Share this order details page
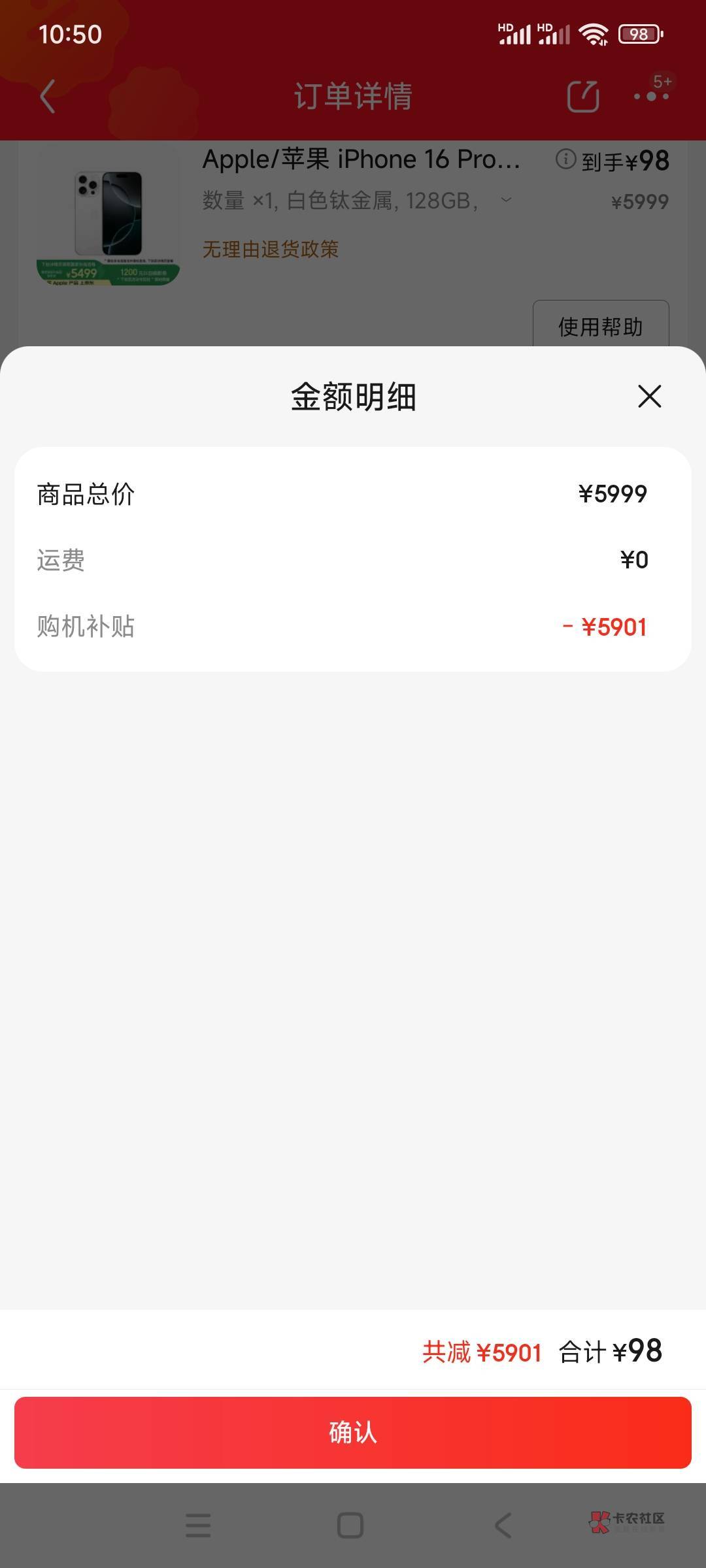The height and width of the screenshot is (1568, 706). 582,97
